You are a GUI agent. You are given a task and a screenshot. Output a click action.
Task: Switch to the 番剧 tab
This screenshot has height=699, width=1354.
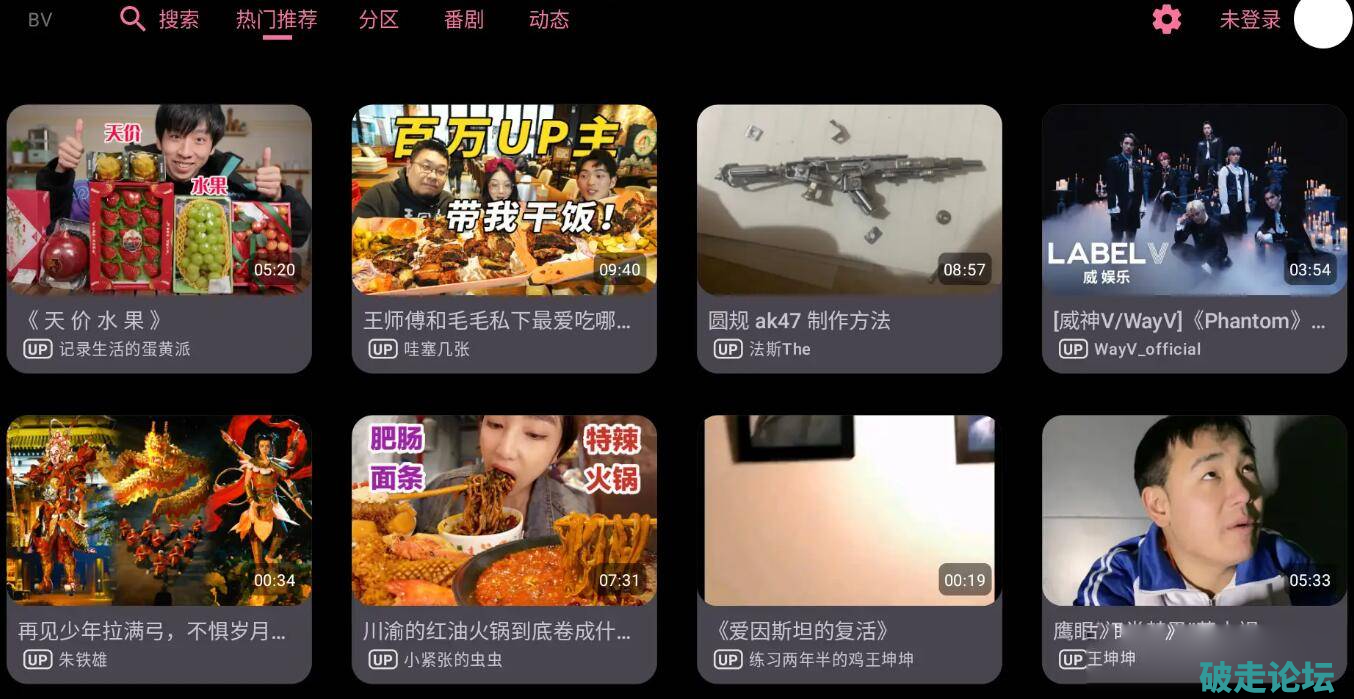click(x=463, y=20)
